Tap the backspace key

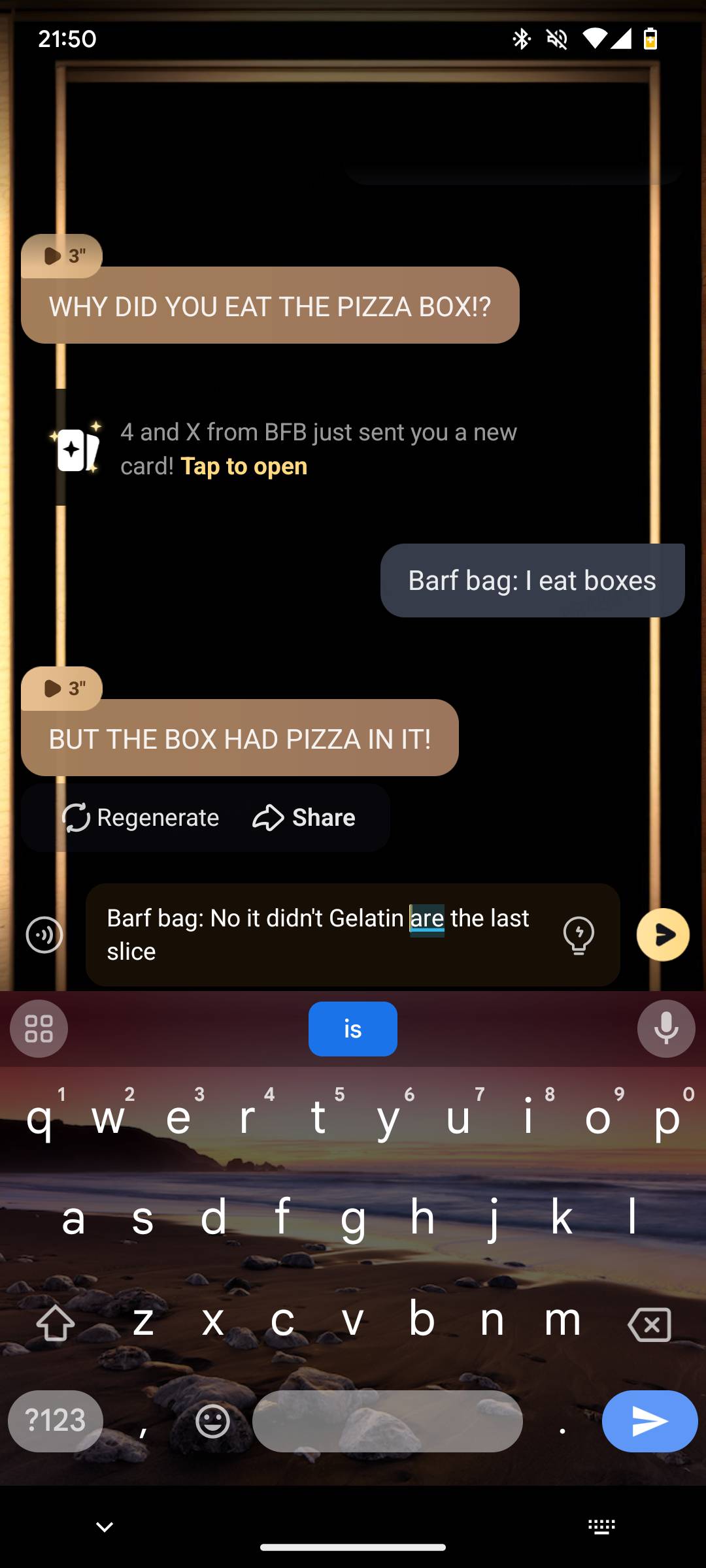[x=649, y=1324]
